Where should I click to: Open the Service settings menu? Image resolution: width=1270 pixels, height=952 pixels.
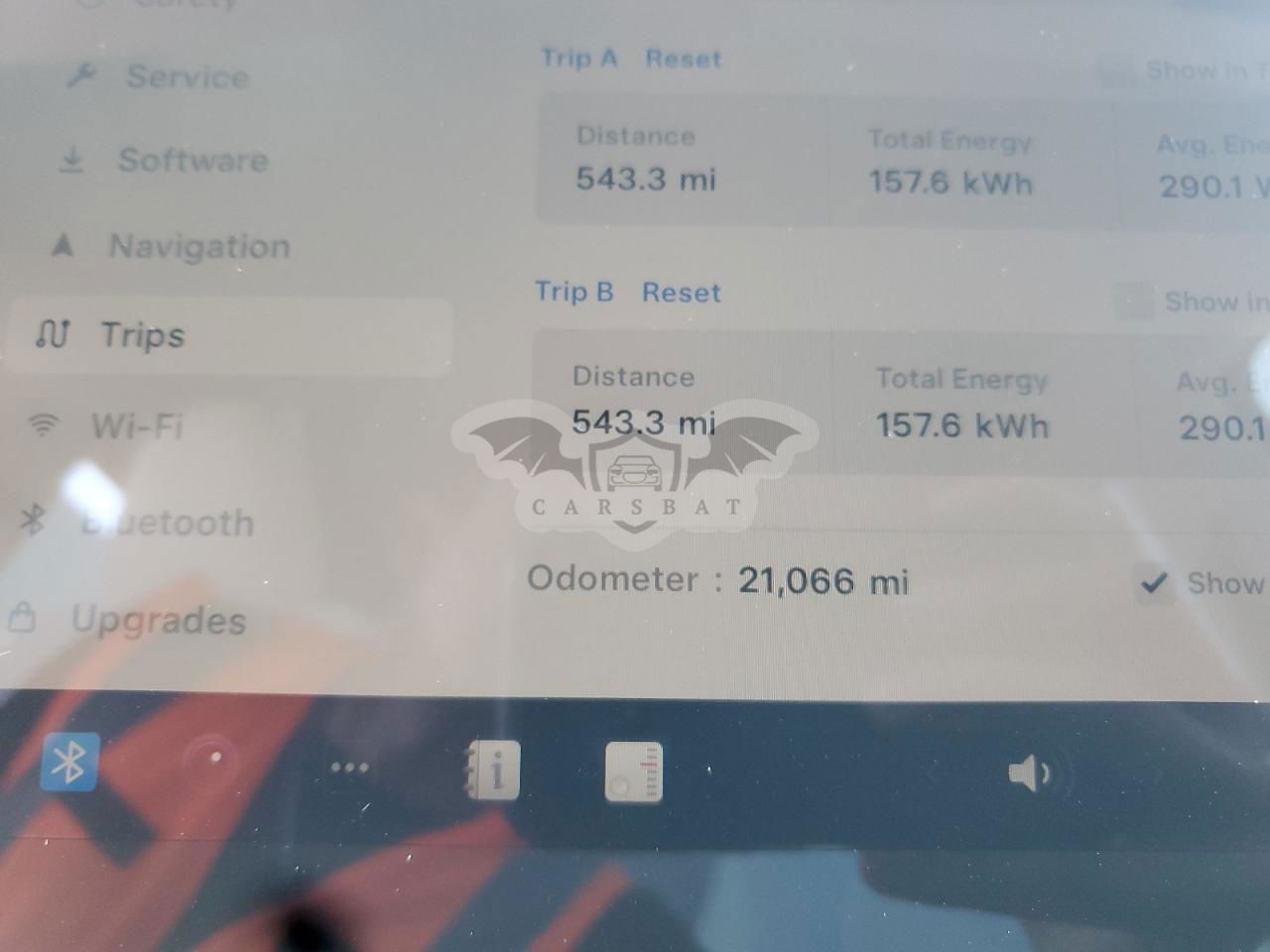[186, 76]
